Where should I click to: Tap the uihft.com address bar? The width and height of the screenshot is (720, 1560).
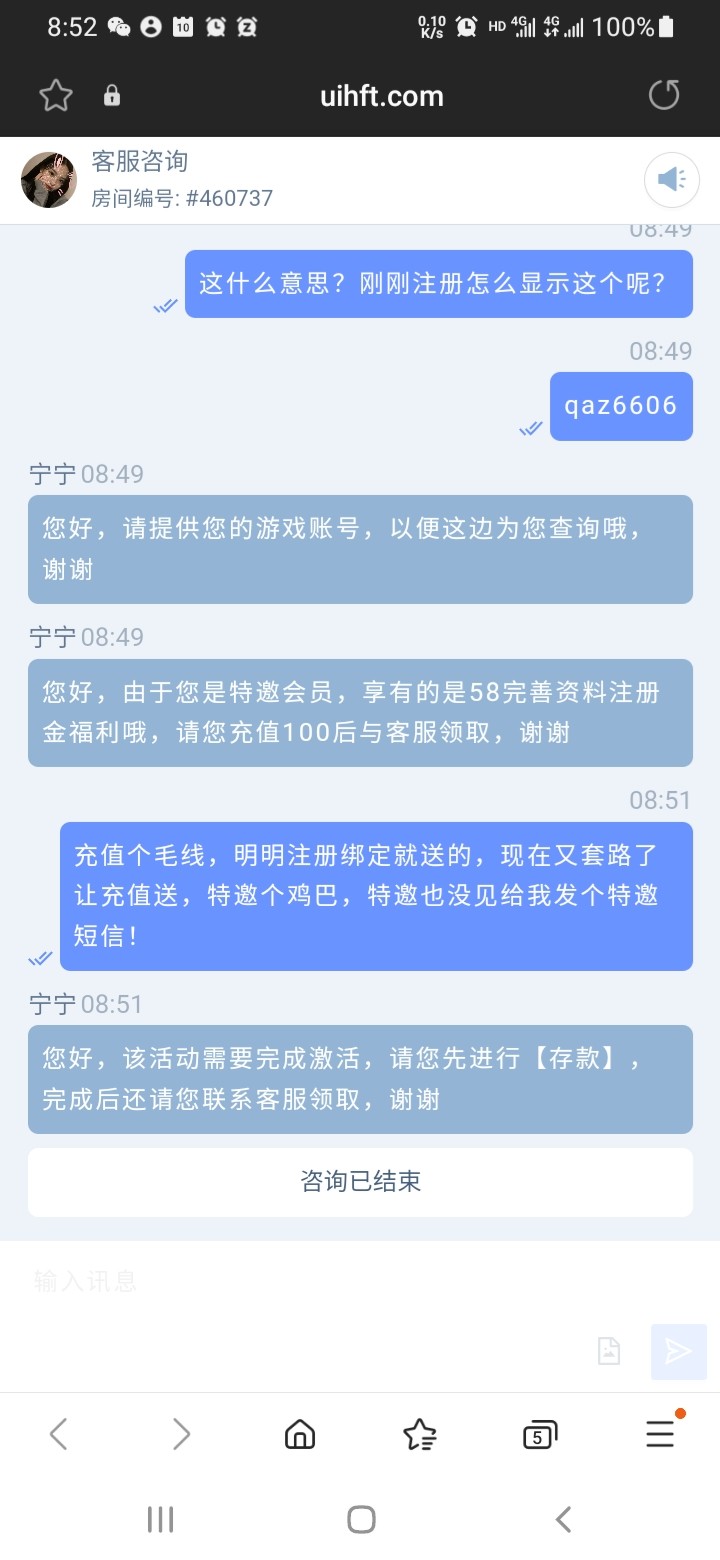coord(381,96)
